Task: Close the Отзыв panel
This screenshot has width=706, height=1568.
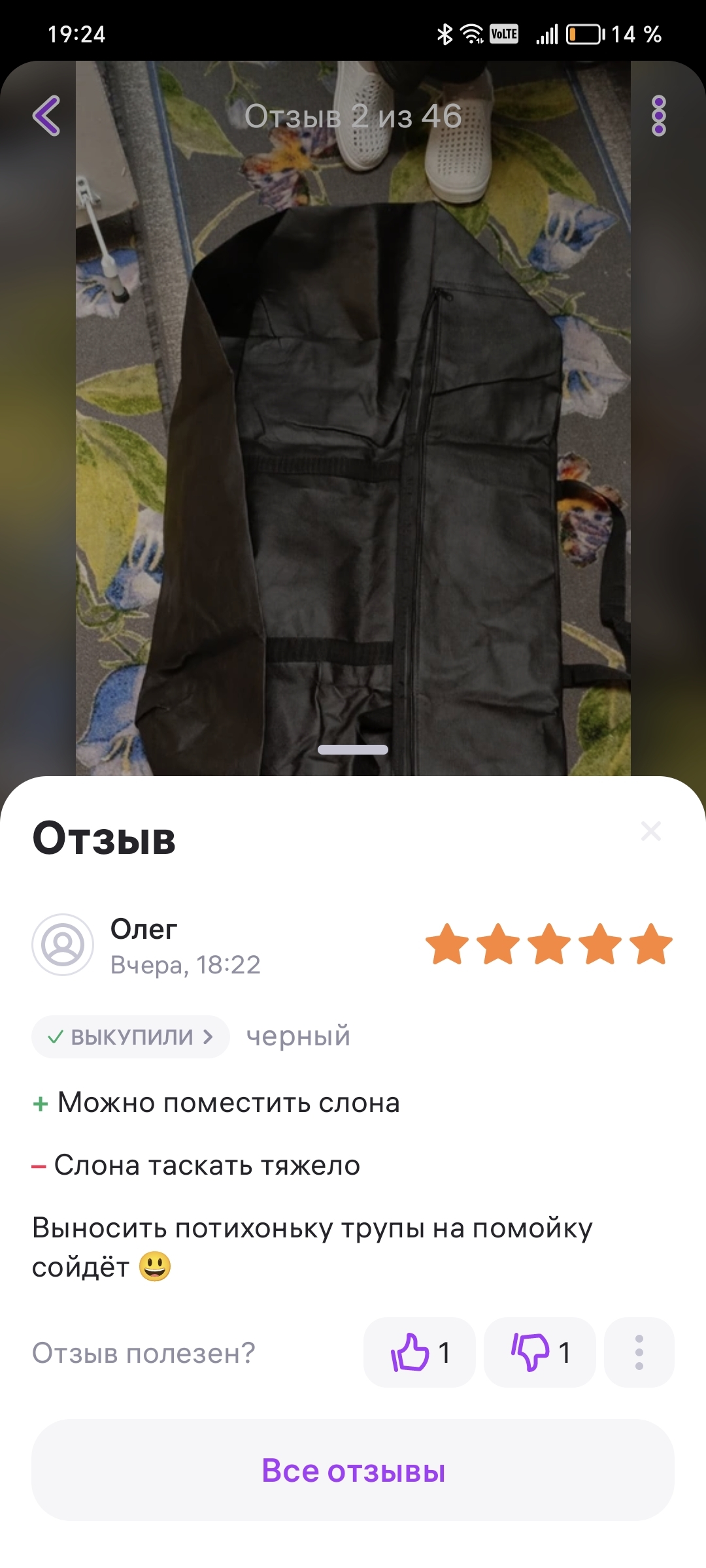Action: pyautogui.click(x=650, y=831)
